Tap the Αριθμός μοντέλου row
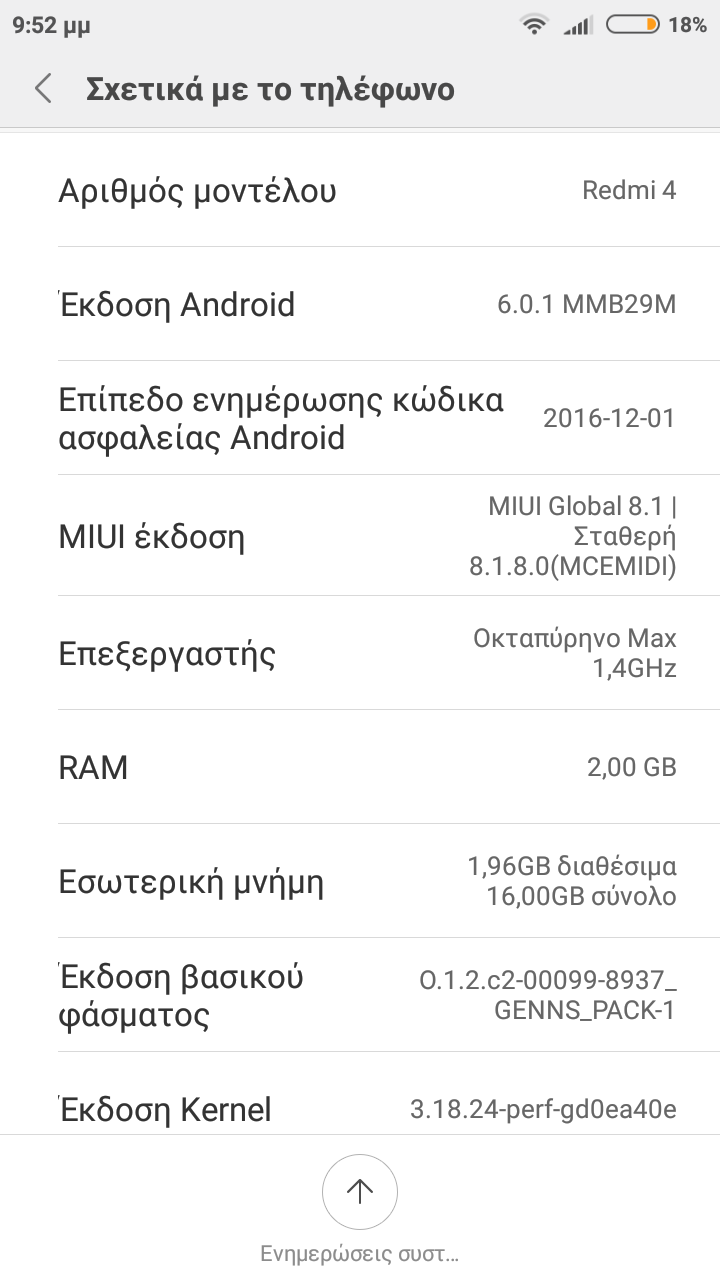 (x=360, y=190)
